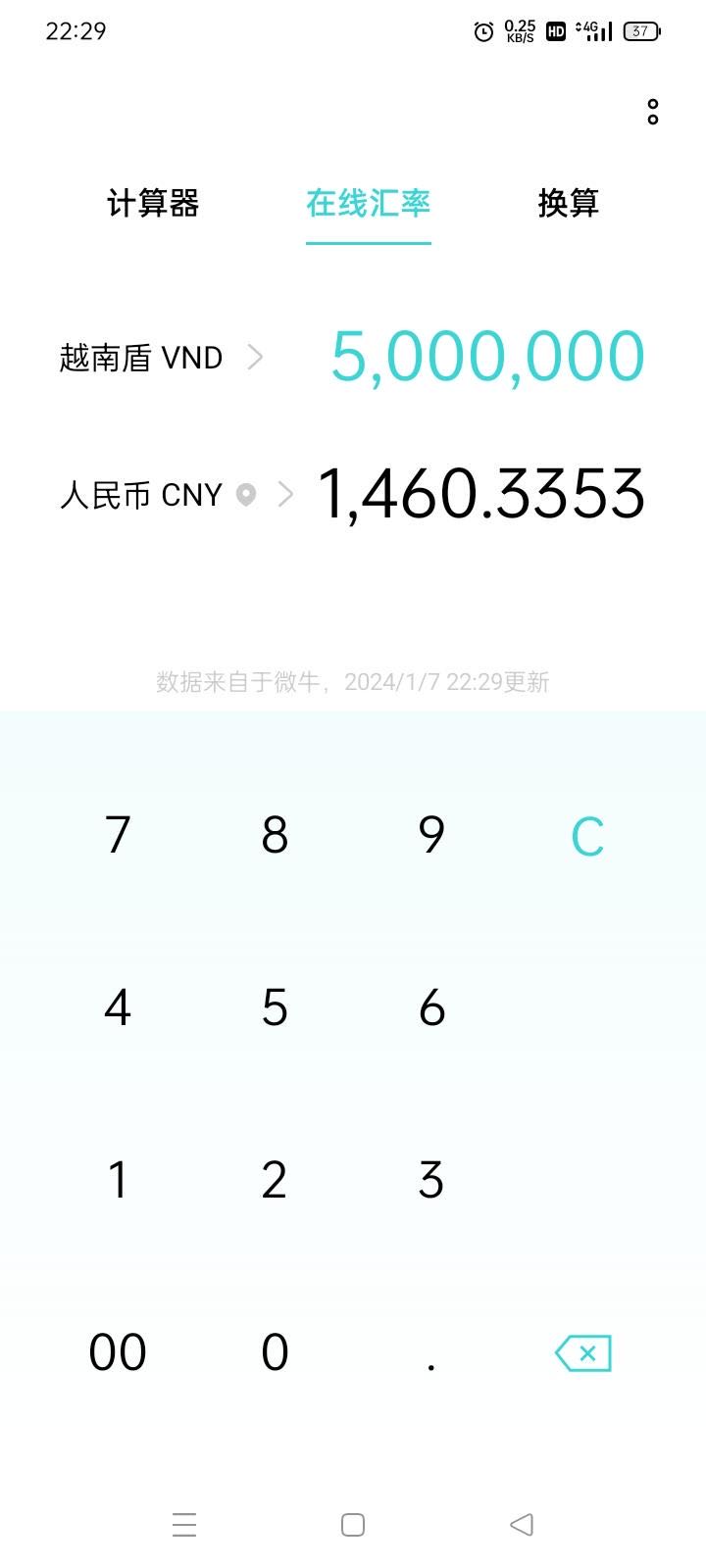Enter digit 1 on the keypad
The image size is (706, 1568).
118,1180
